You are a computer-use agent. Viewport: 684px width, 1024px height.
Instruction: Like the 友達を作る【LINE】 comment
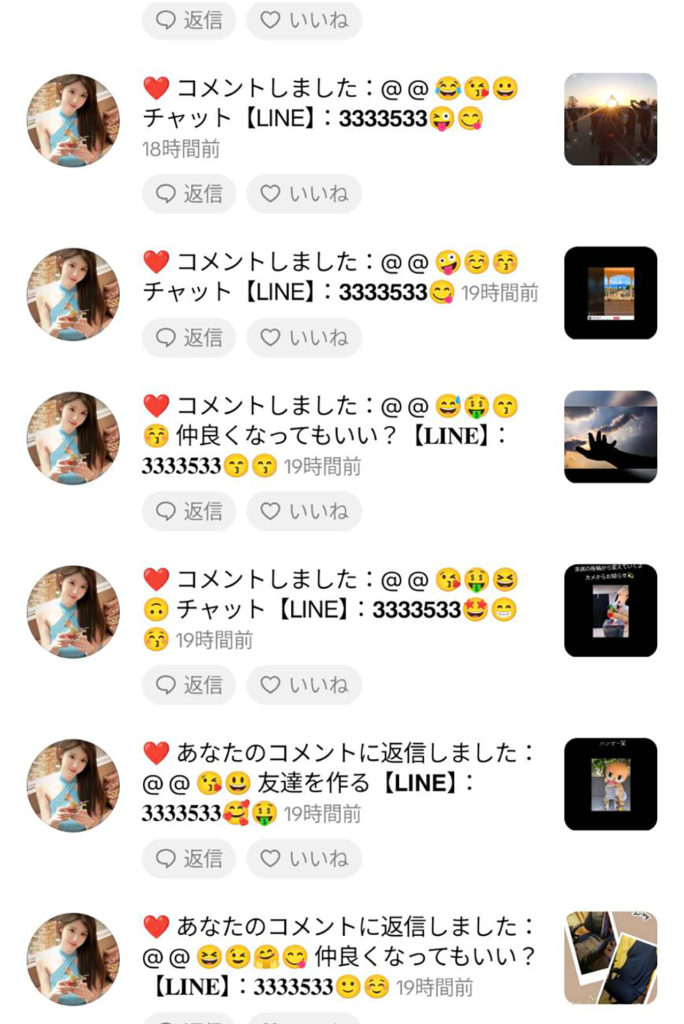304,858
